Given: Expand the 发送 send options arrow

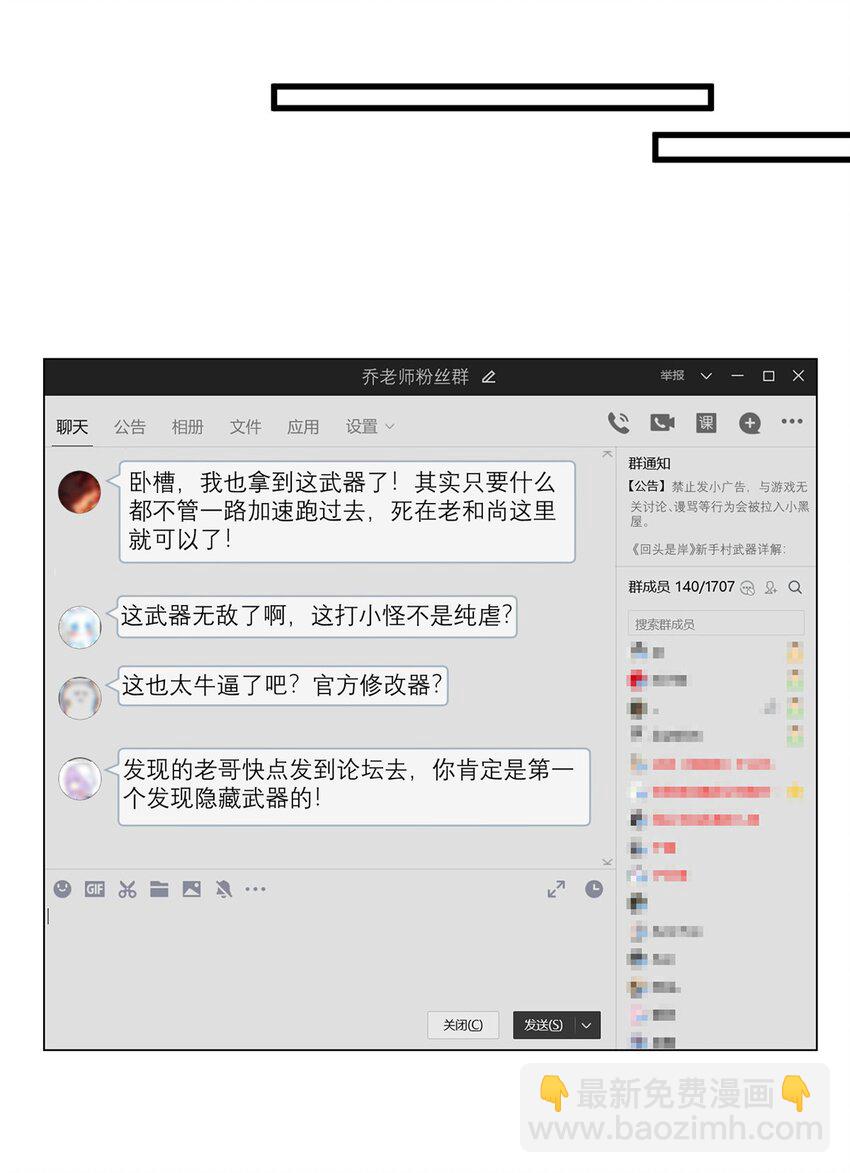Looking at the screenshot, I should pyautogui.click(x=587, y=1024).
